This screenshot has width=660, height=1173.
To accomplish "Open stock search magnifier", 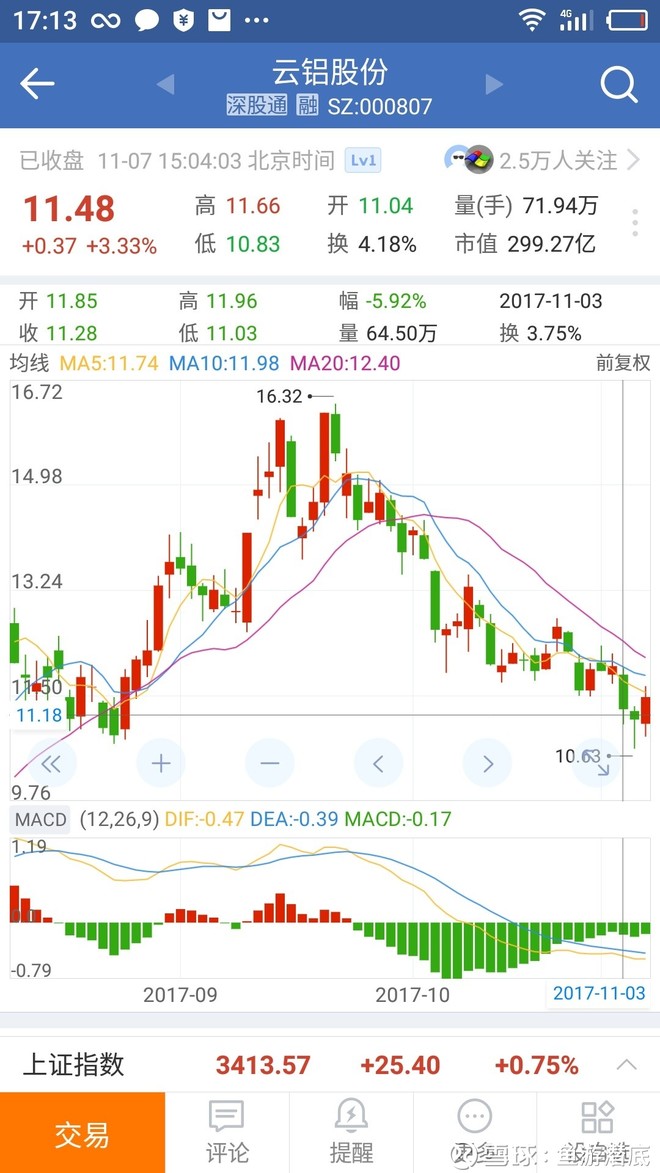I will point(619,85).
